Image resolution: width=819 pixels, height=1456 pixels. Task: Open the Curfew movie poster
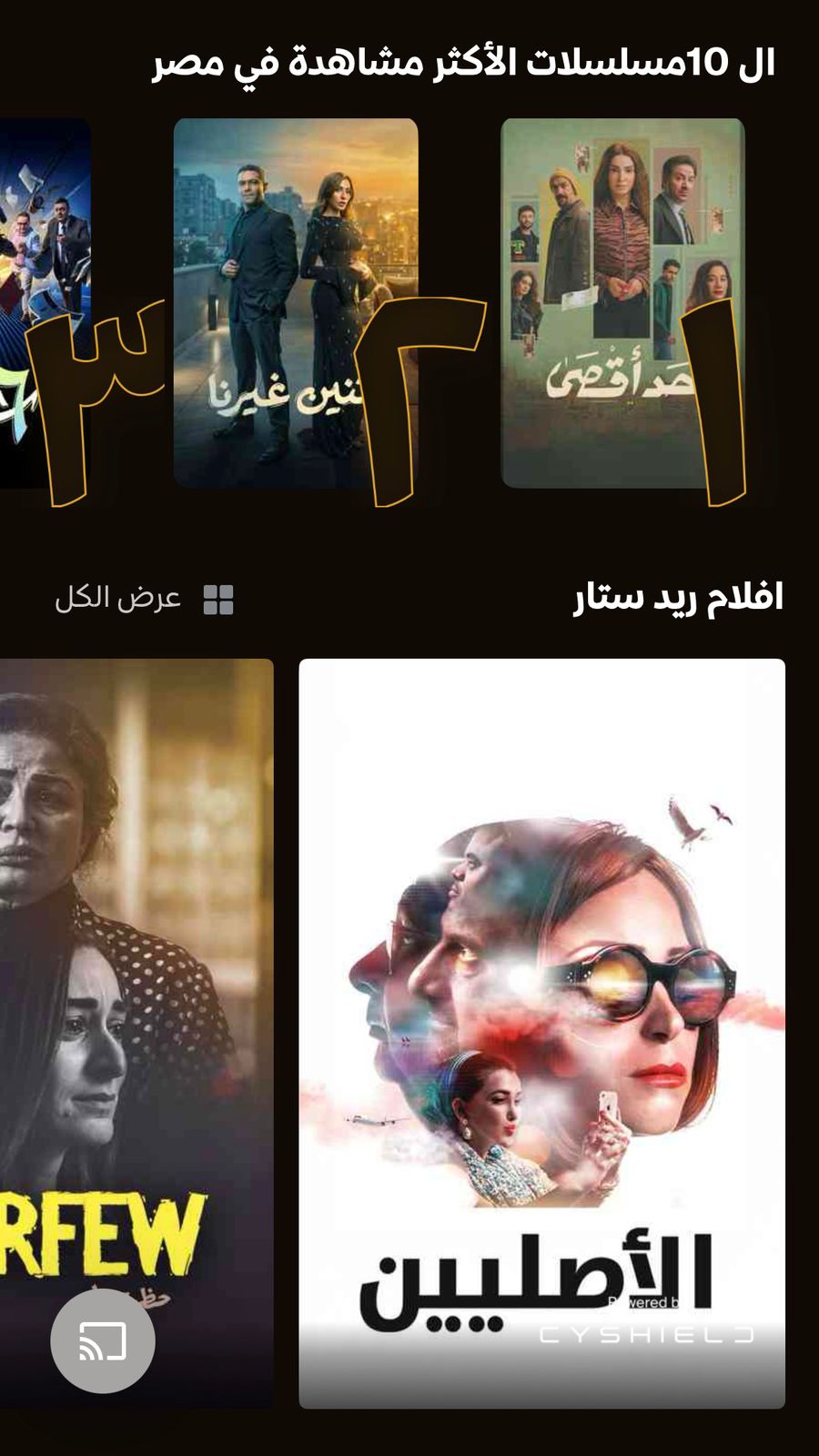136,1001
